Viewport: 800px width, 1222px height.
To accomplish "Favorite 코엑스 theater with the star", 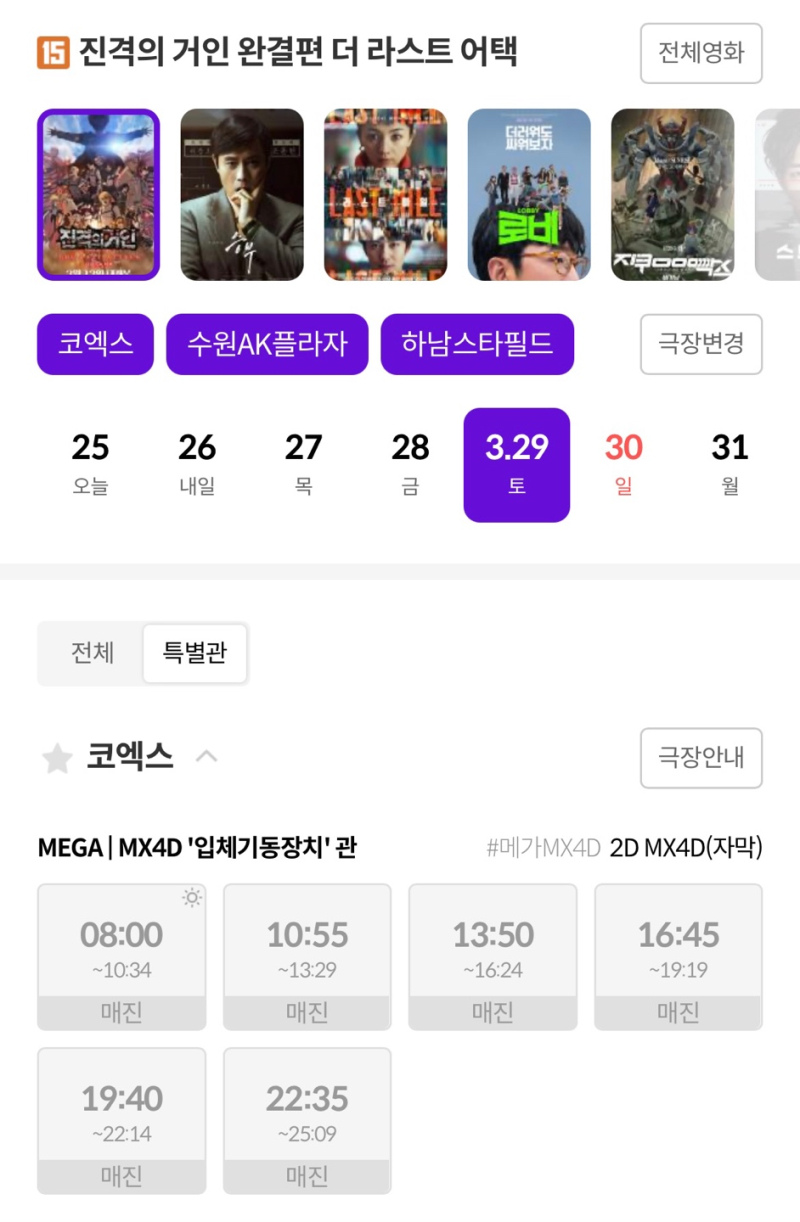I will point(57,758).
